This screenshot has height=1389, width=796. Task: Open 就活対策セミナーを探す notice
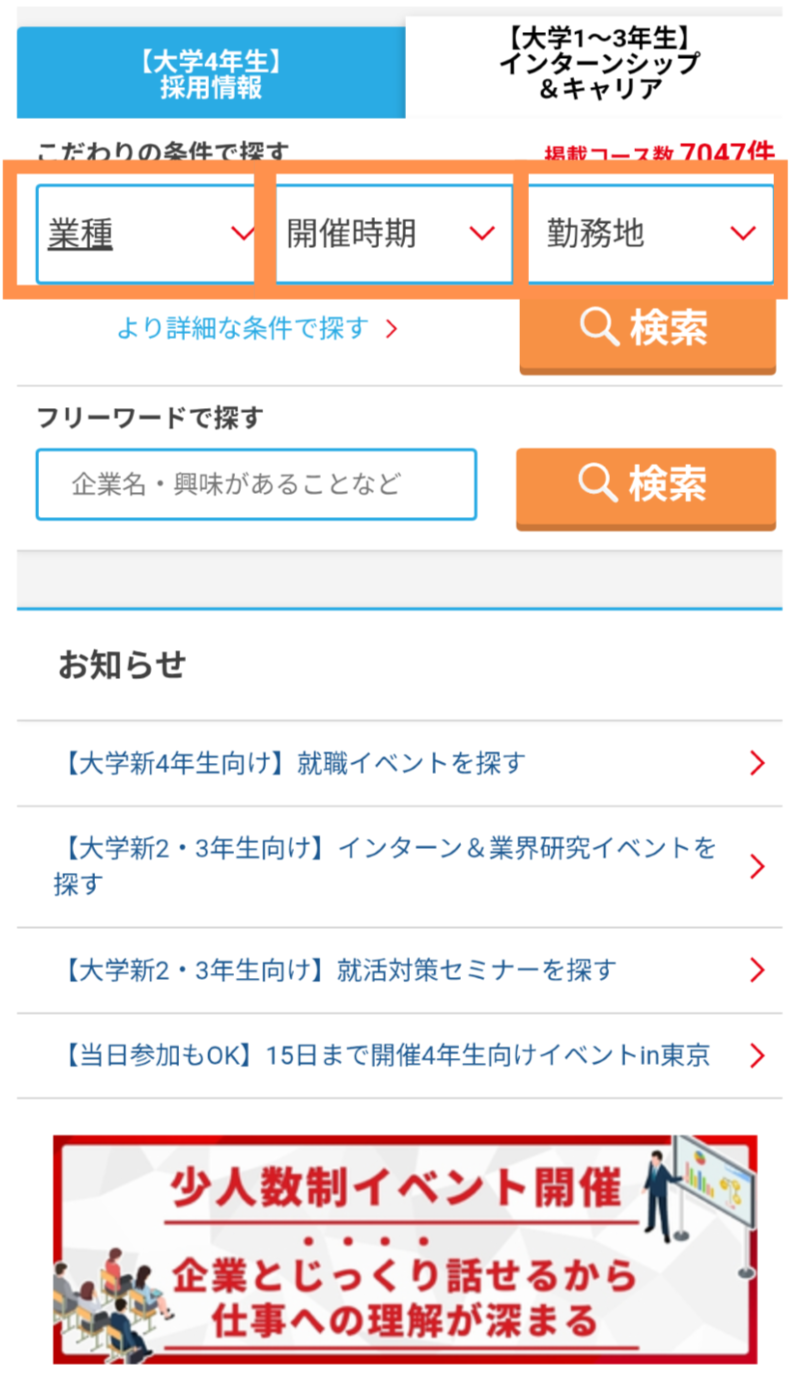tap(399, 970)
